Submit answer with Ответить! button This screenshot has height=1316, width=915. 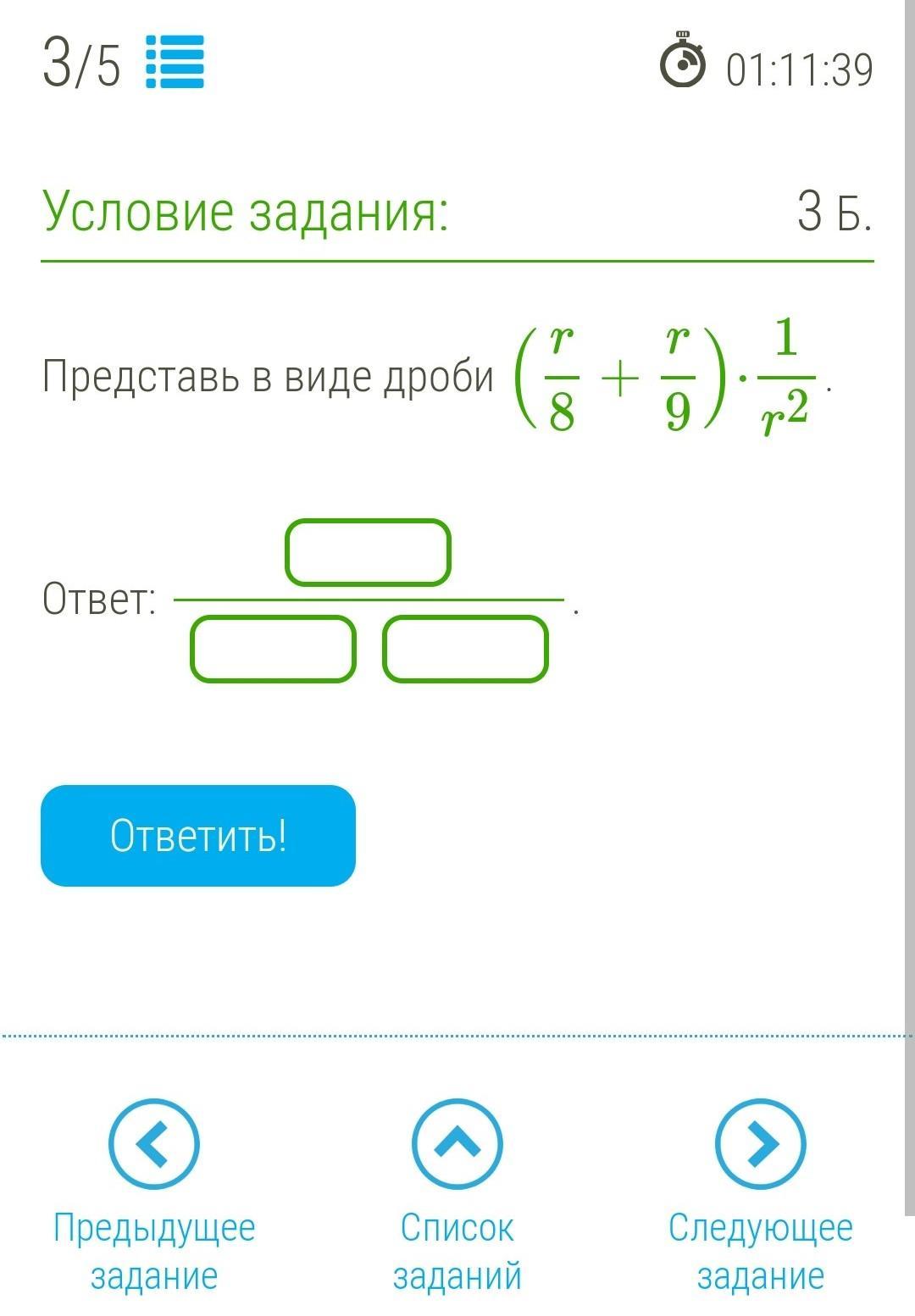point(198,836)
